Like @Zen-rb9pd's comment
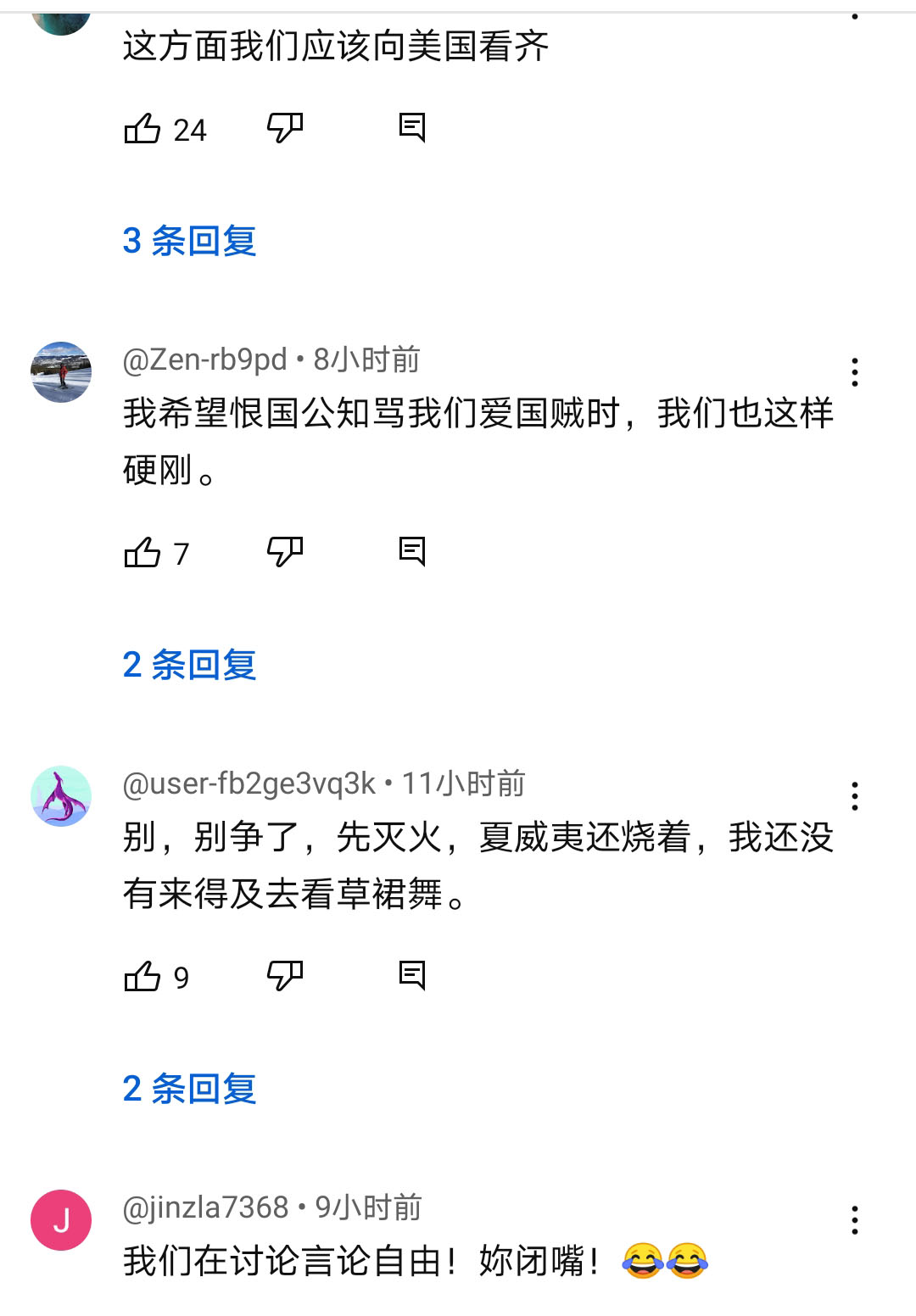Image resolution: width=916 pixels, height=1316 pixels. 142,553
